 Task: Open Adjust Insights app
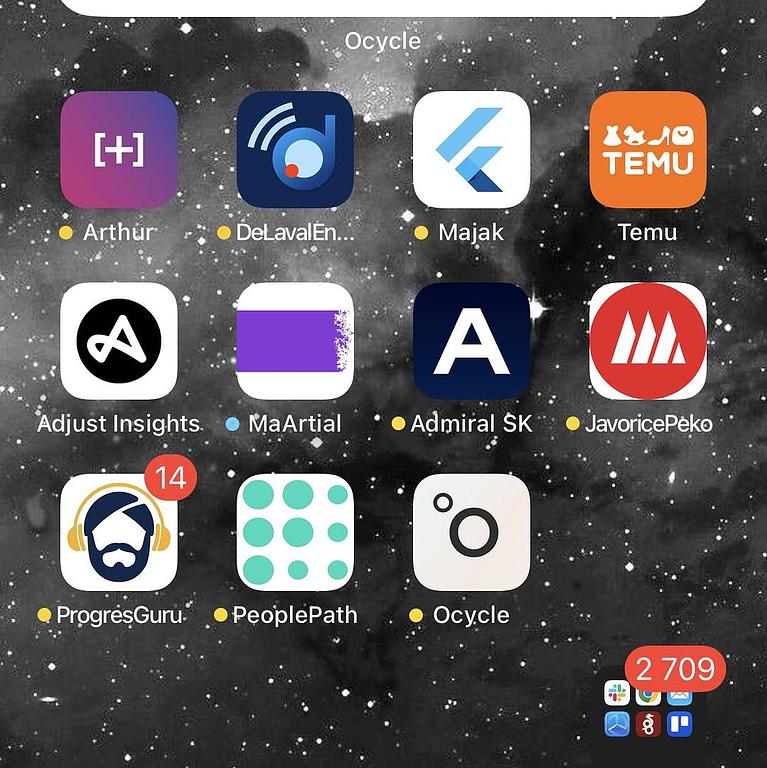coord(119,341)
